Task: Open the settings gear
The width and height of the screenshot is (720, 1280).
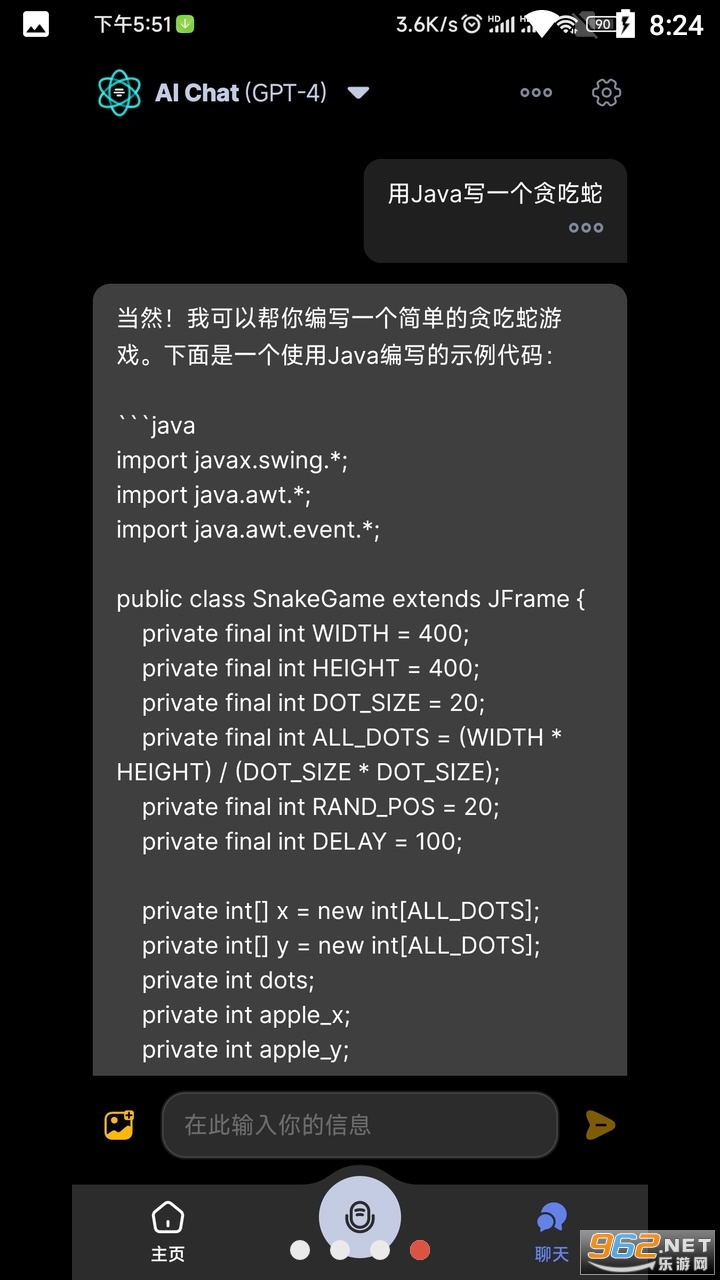Action: tap(606, 93)
